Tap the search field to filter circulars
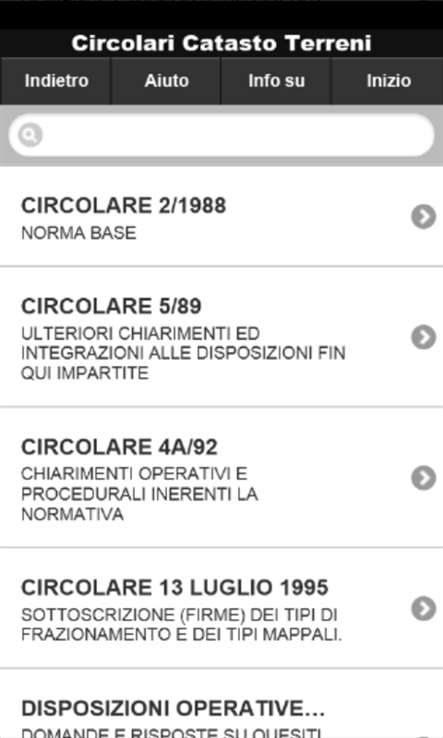 (x=221, y=135)
